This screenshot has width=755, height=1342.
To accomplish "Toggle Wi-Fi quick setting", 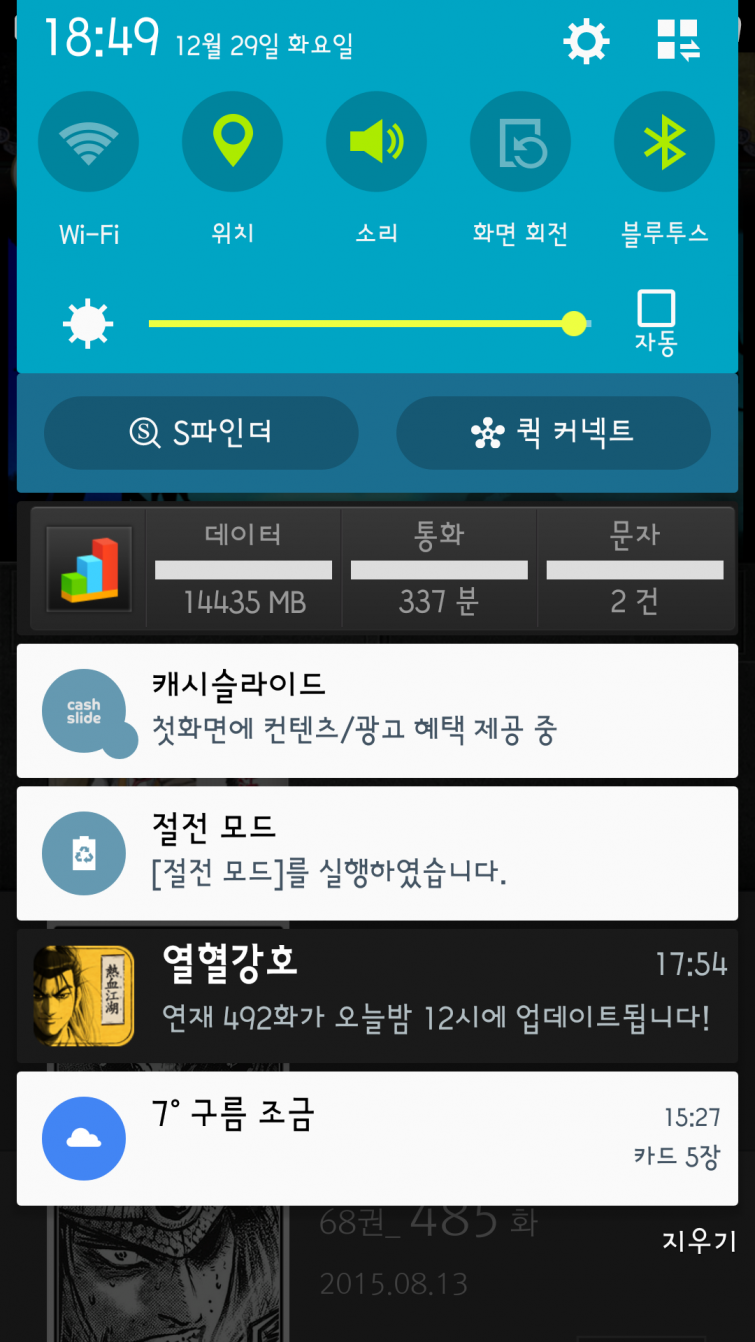I will pos(88,143).
